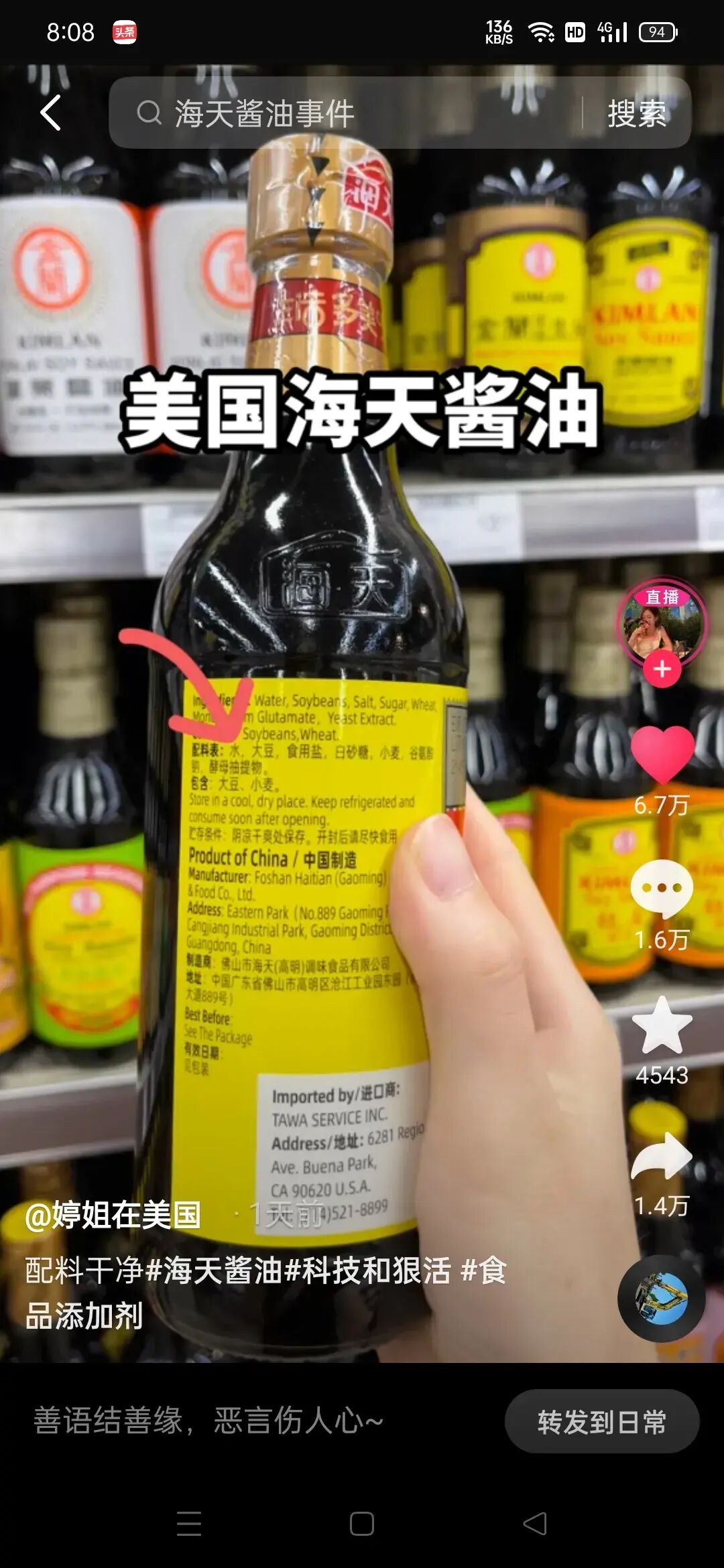Follow the creator with the plus badge
The height and width of the screenshot is (1568, 724).
(662, 669)
